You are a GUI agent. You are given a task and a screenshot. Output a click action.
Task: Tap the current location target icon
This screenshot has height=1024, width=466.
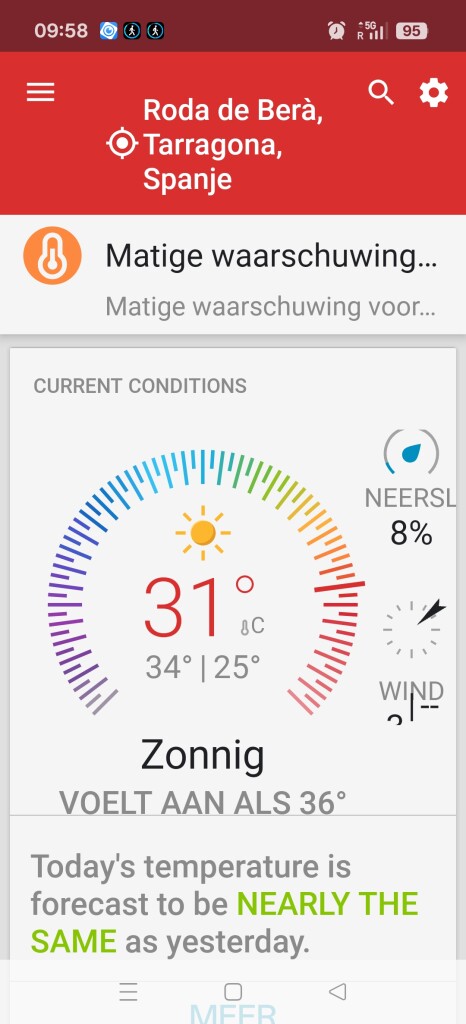tap(121, 144)
